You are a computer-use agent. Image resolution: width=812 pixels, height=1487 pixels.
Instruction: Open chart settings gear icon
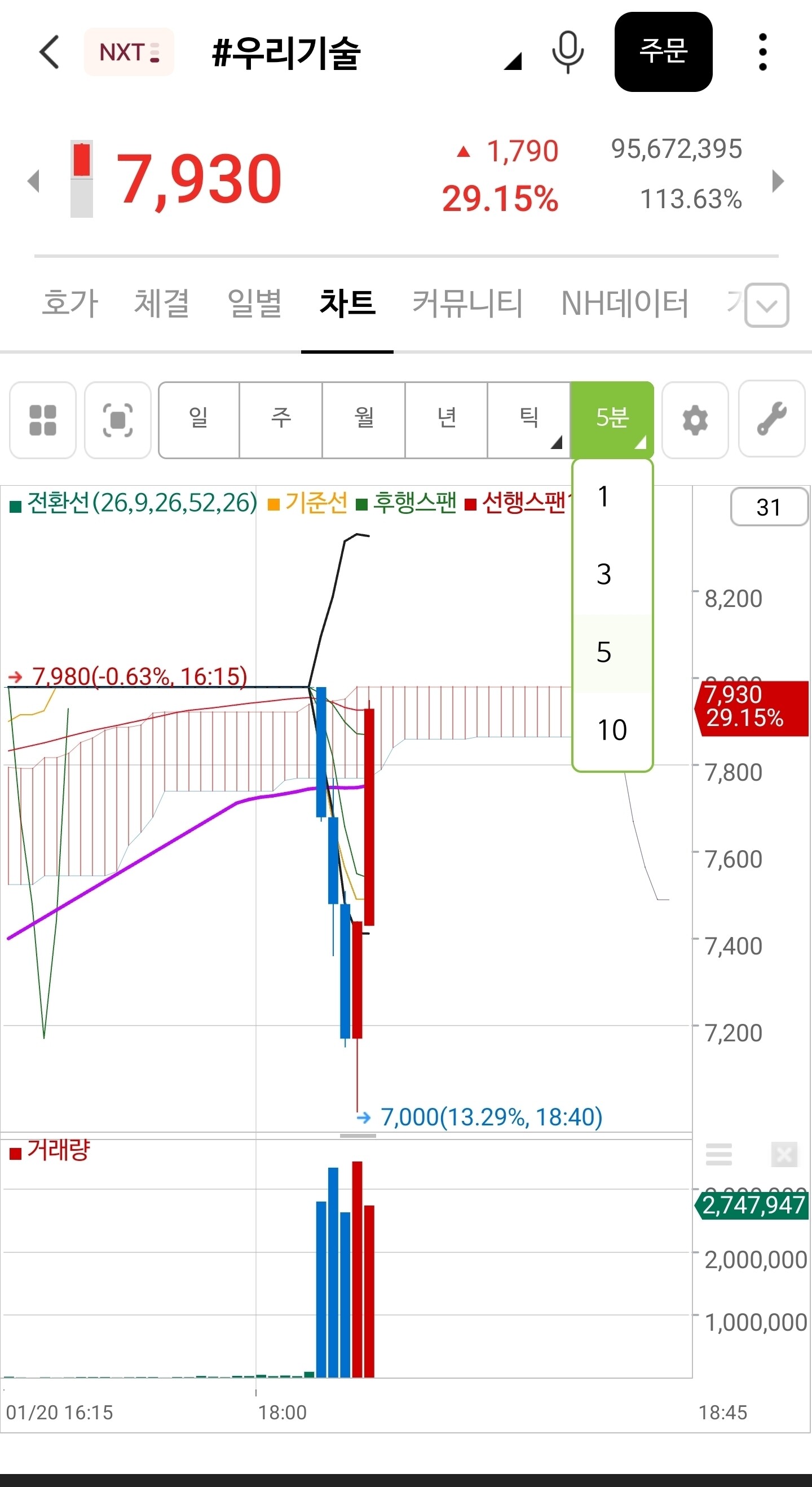pos(695,420)
